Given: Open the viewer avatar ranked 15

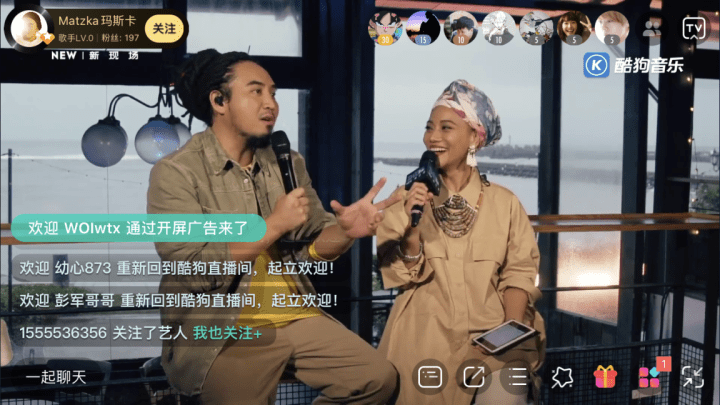Looking at the screenshot, I should click(x=423, y=27).
